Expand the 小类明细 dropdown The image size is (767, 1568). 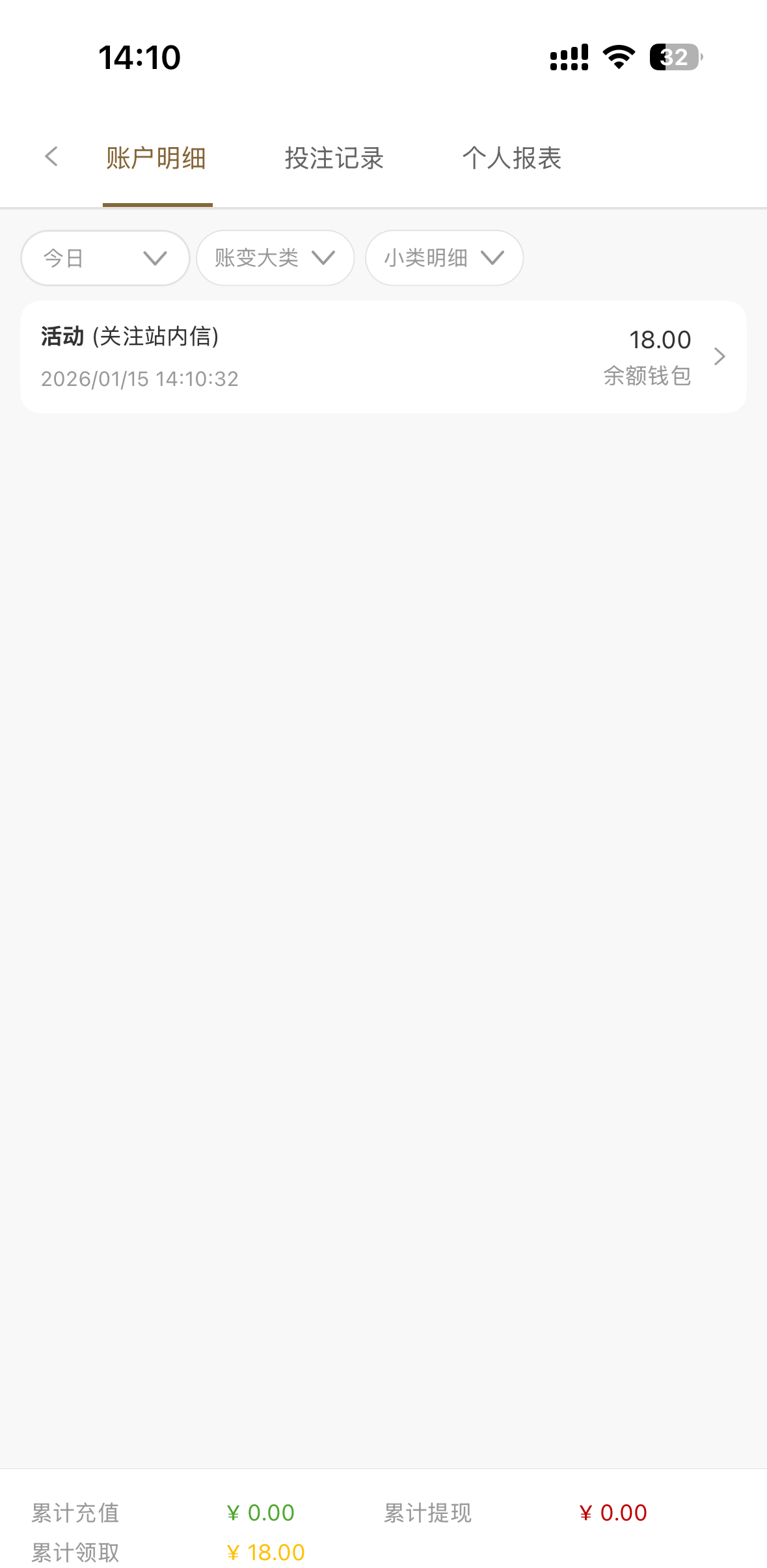tap(444, 258)
